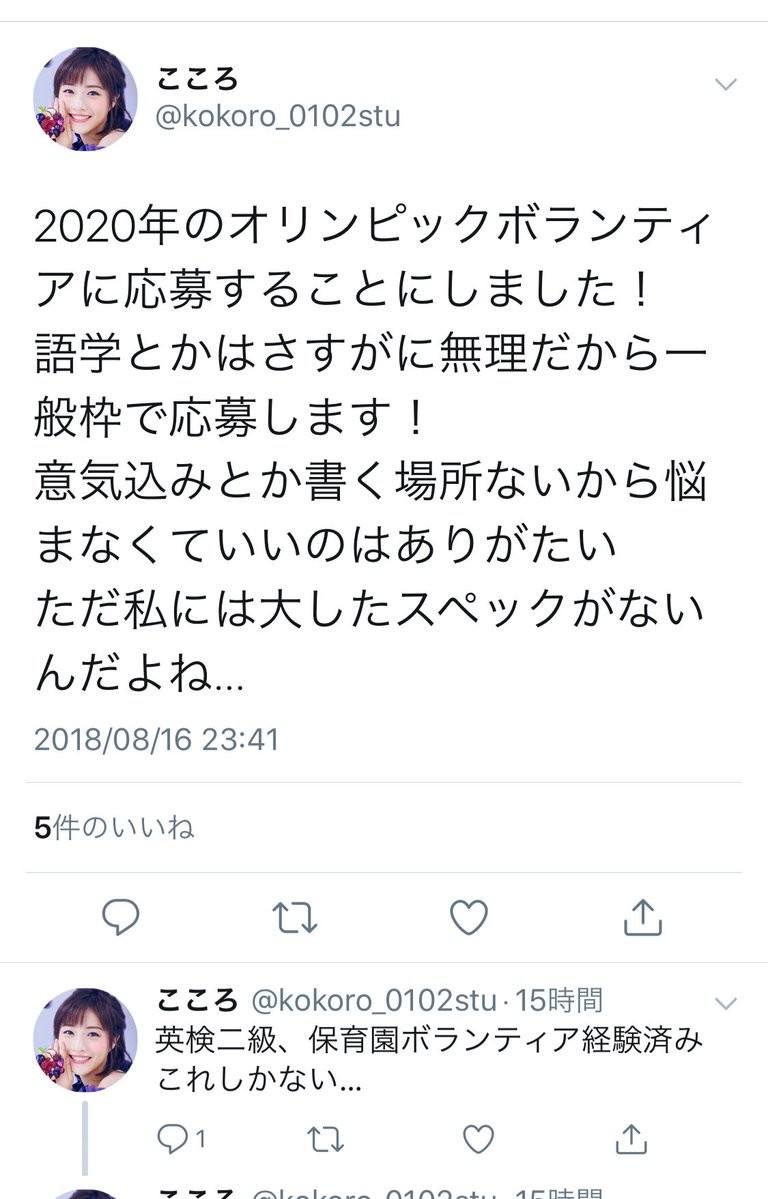Like the Olympic volunteer tweet

coord(468,917)
